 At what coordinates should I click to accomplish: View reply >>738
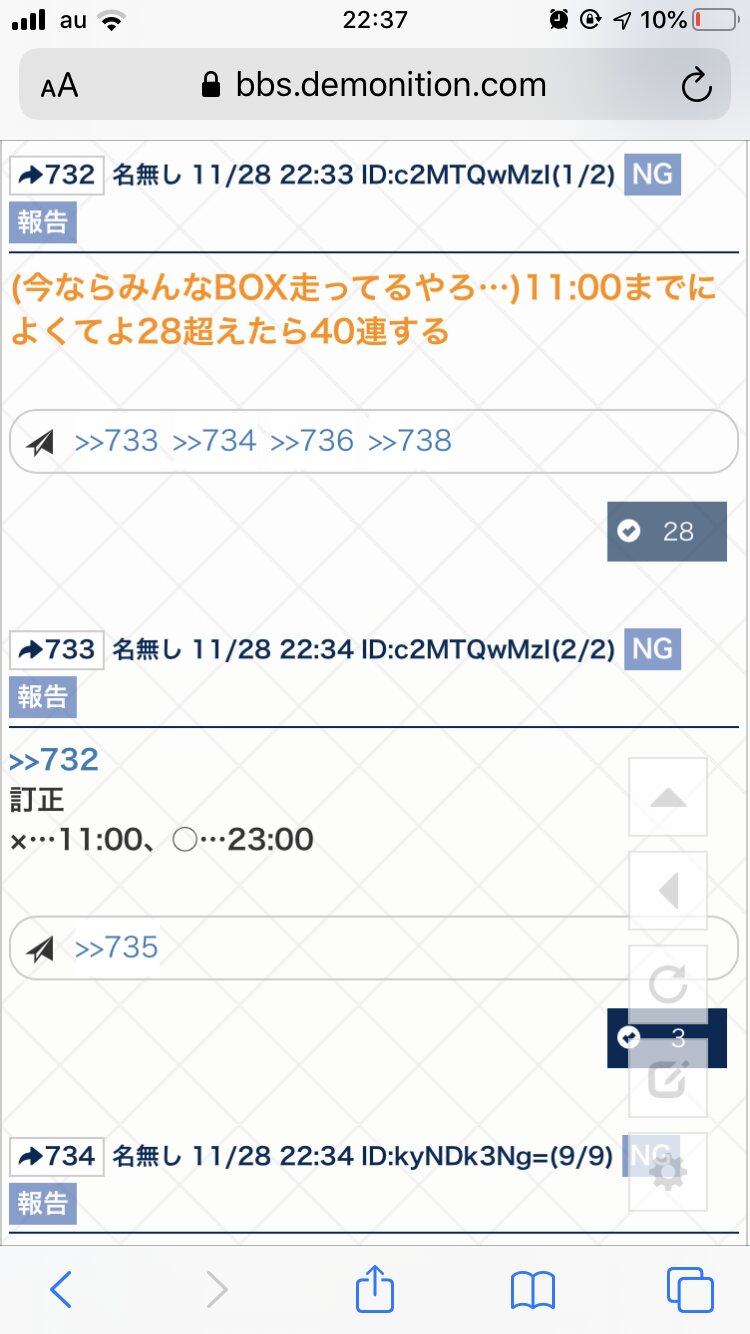tap(410, 441)
